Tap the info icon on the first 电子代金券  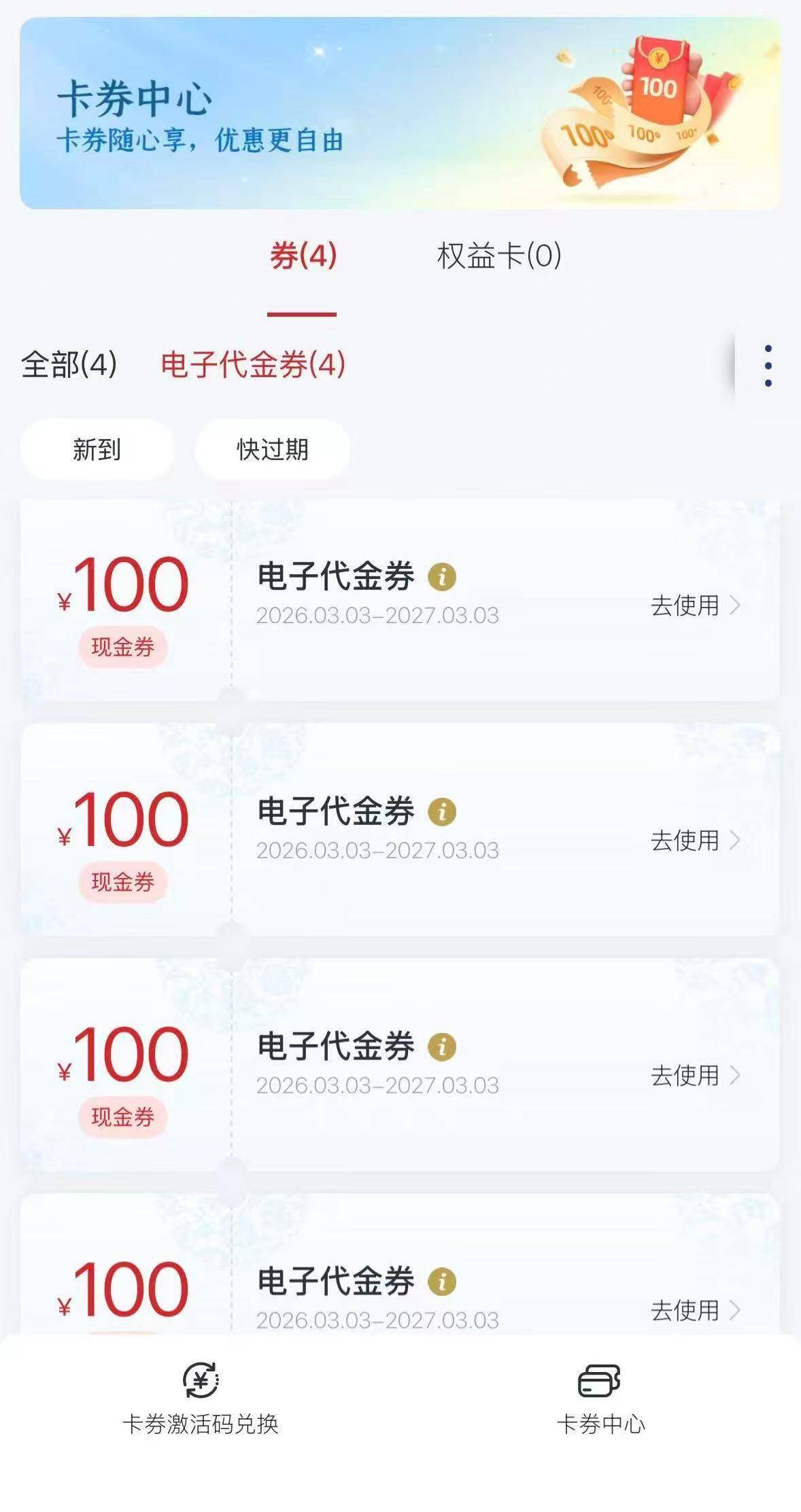[x=443, y=576]
